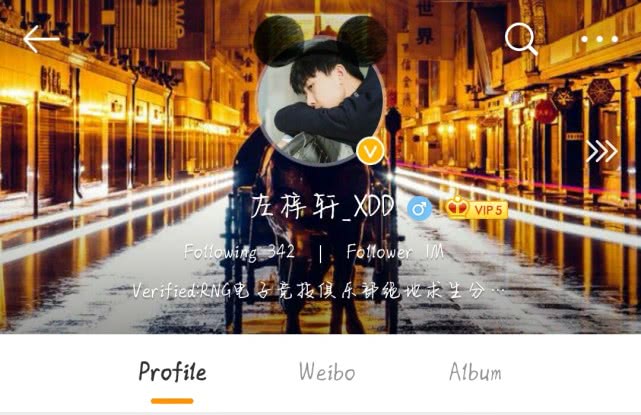Open the three-dot overflow menu
641x415 pixels.
coord(599,40)
